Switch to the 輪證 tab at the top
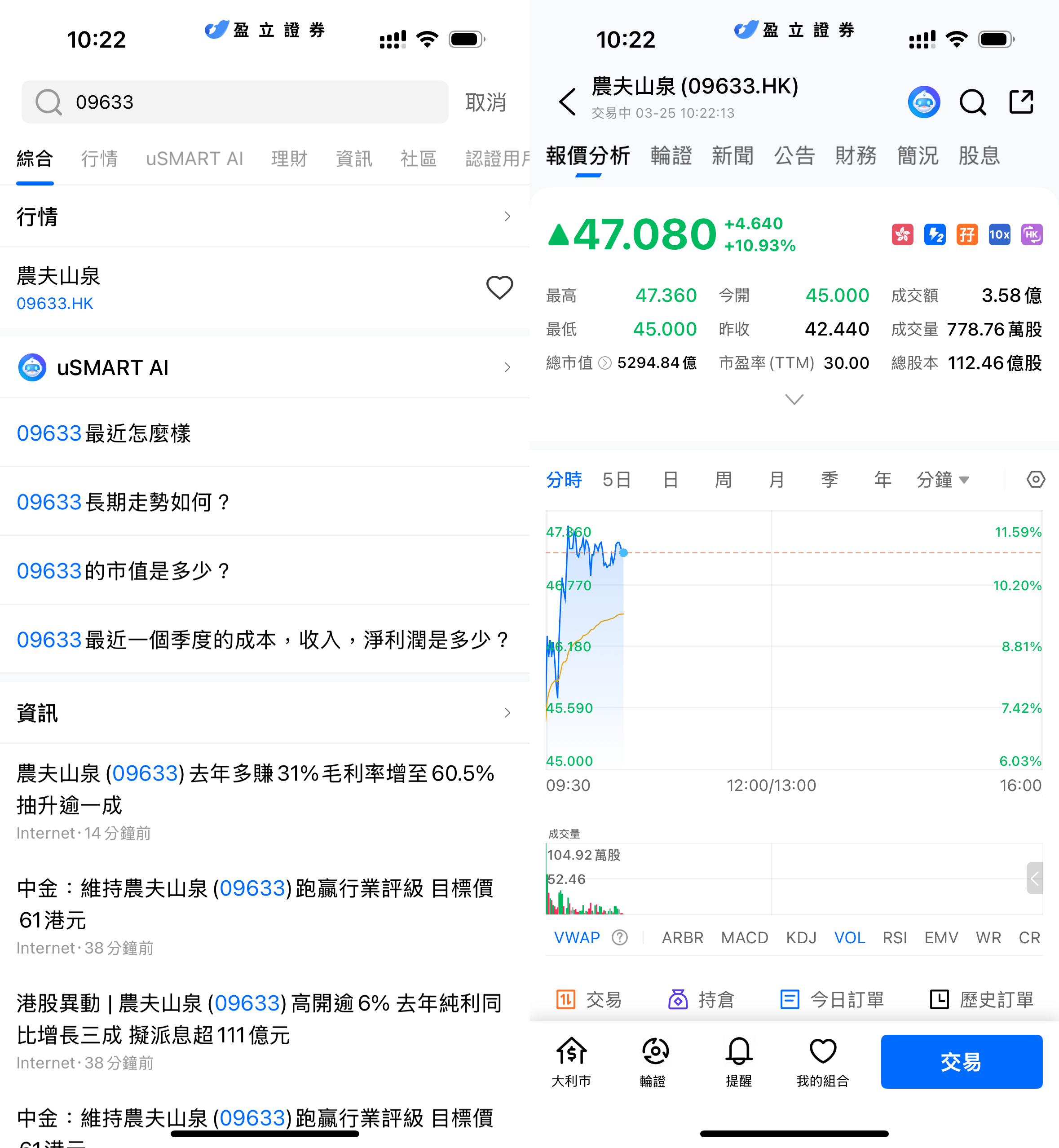 671,156
